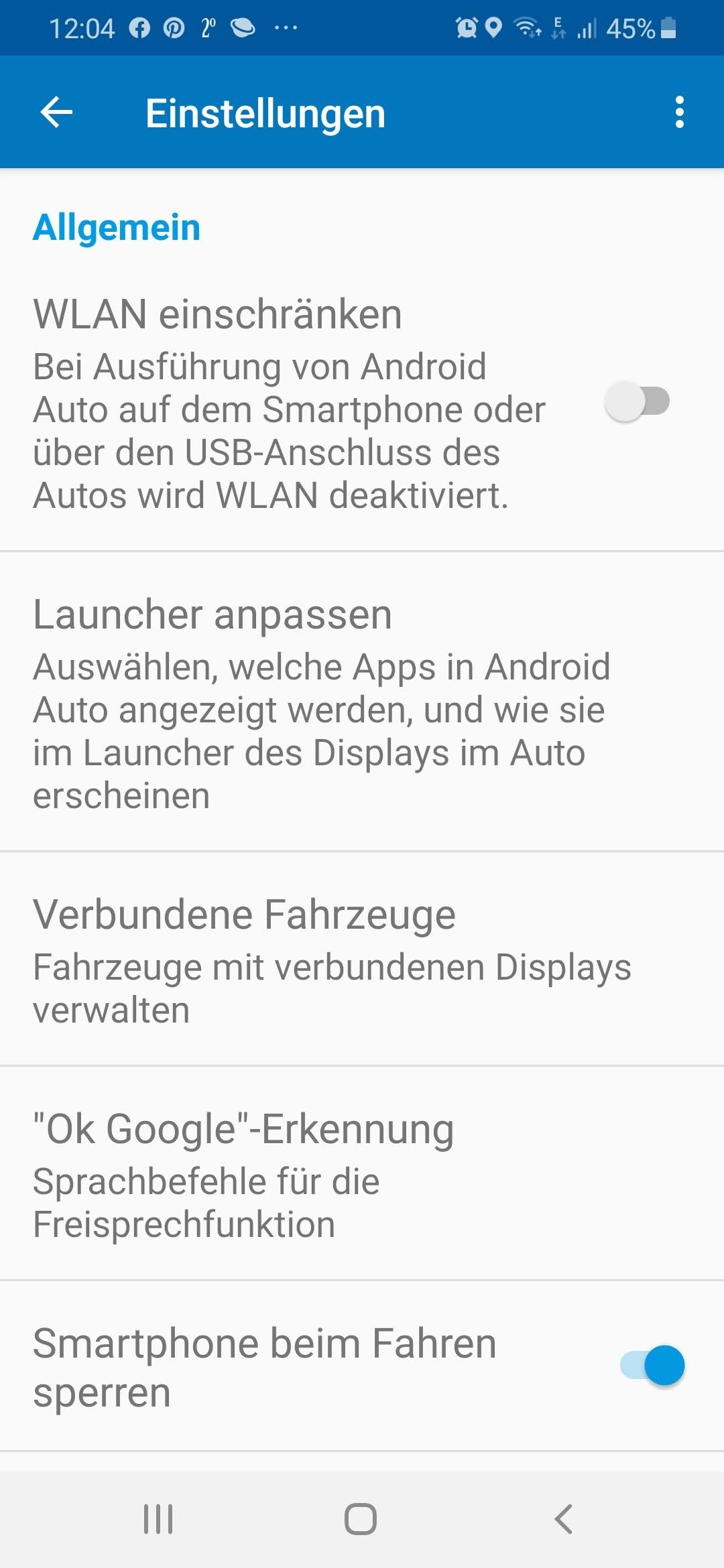Open the three-dot overflow menu

(x=679, y=112)
